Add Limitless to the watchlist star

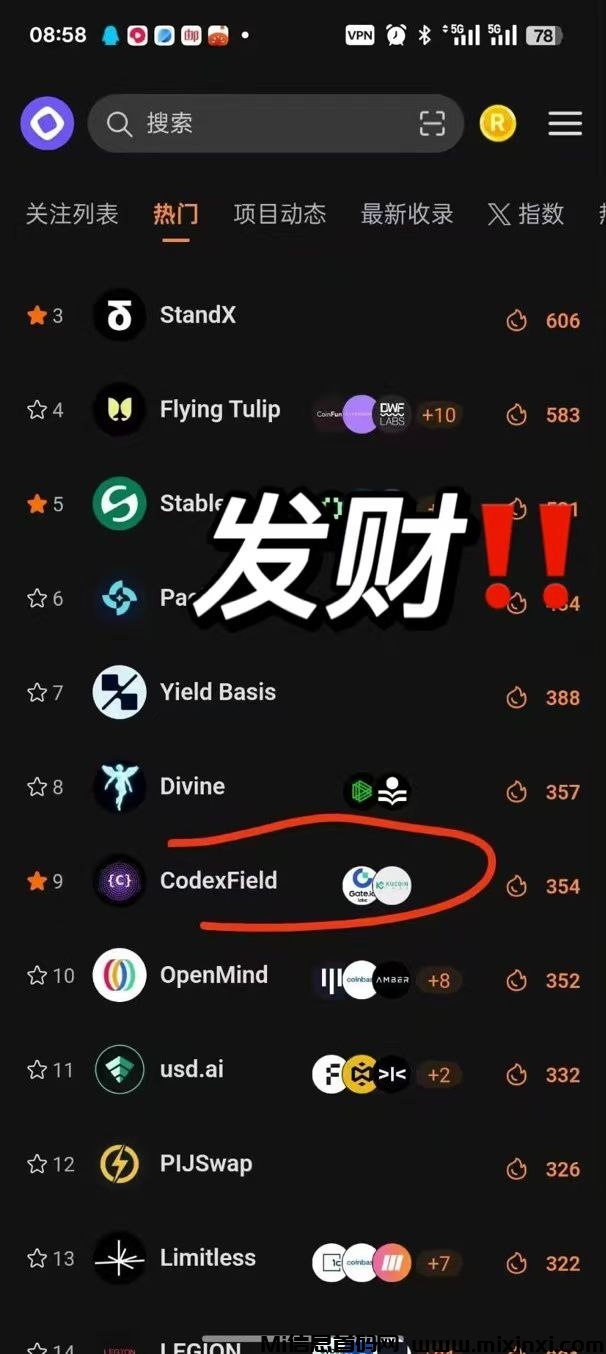coord(37,1258)
